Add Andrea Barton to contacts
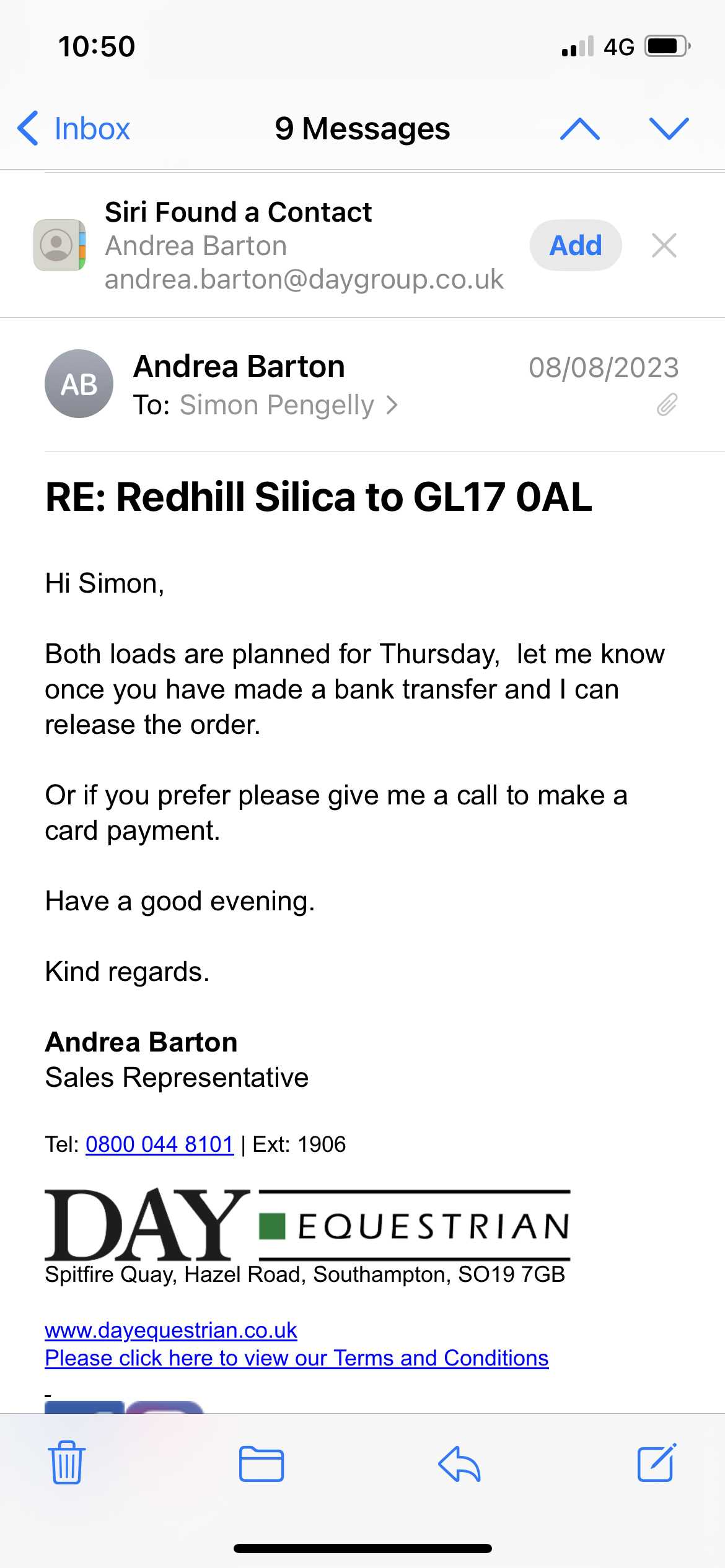 (576, 245)
